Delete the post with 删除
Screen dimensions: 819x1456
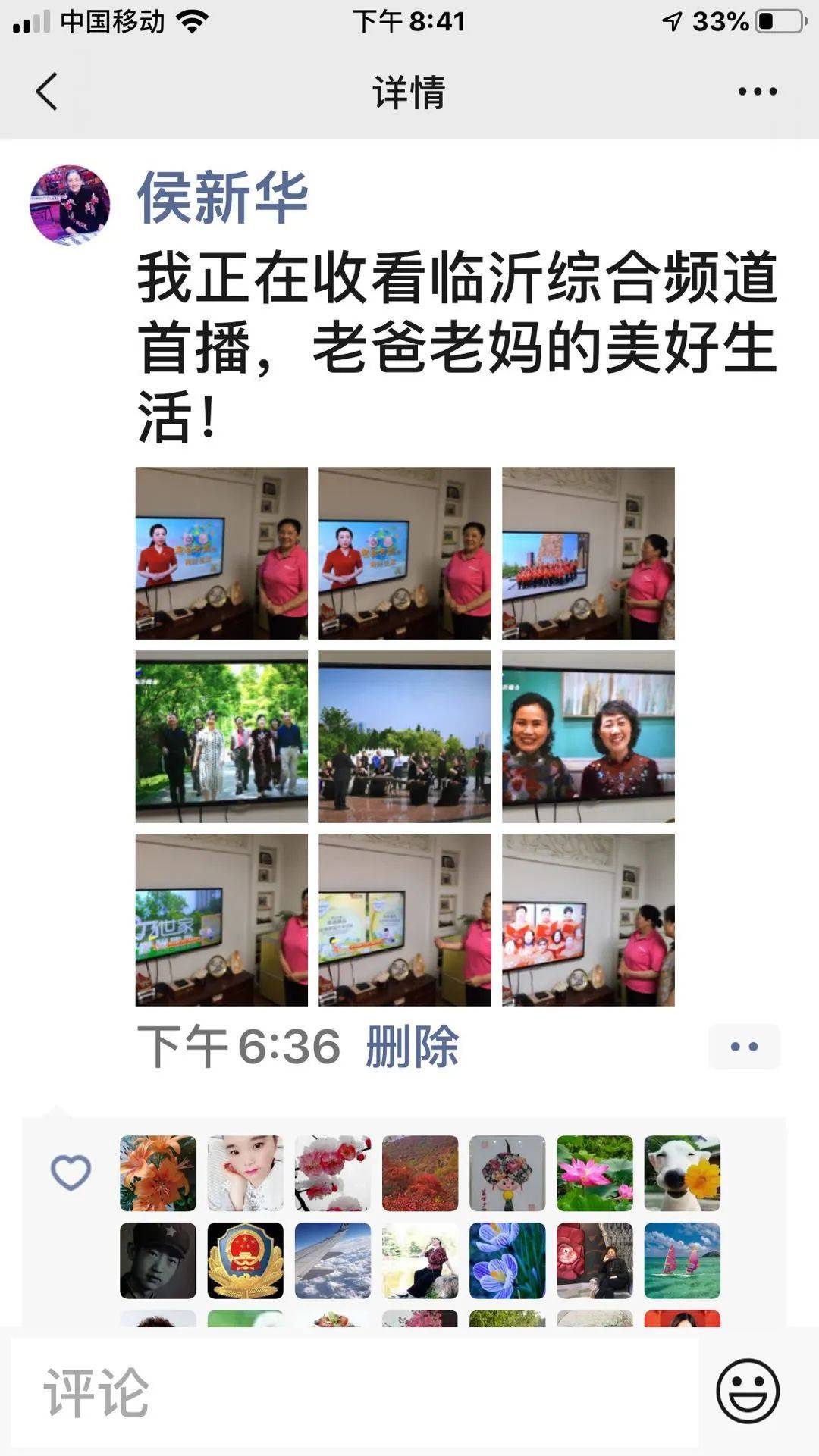pos(412,1047)
